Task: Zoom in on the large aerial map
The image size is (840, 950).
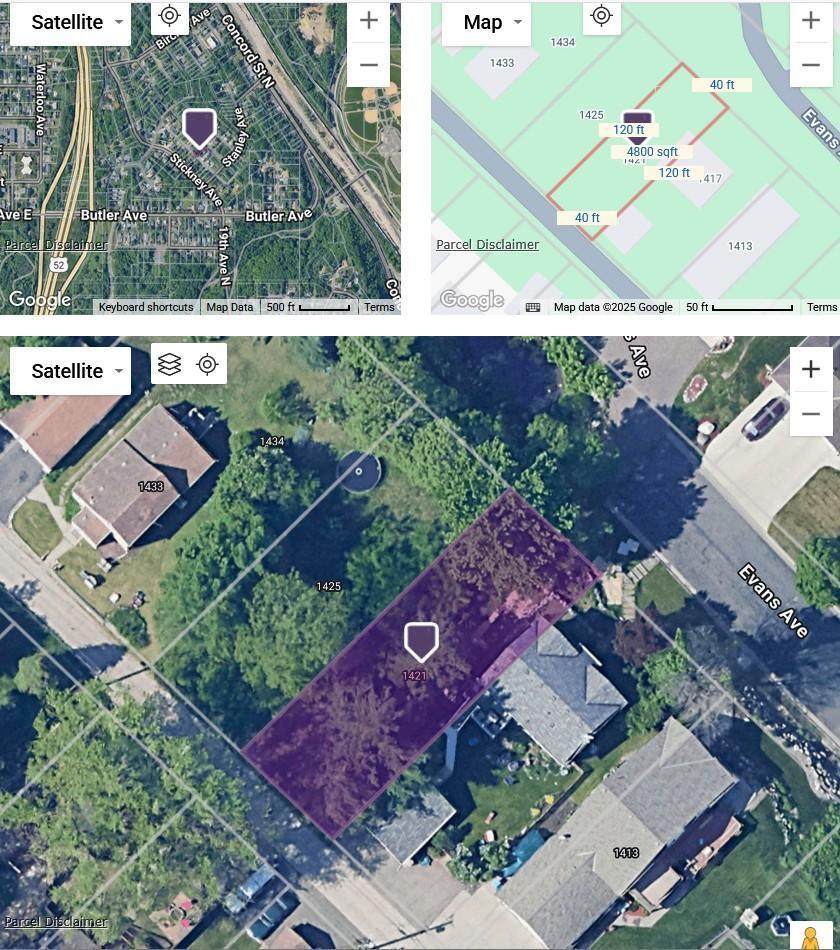Action: click(810, 369)
